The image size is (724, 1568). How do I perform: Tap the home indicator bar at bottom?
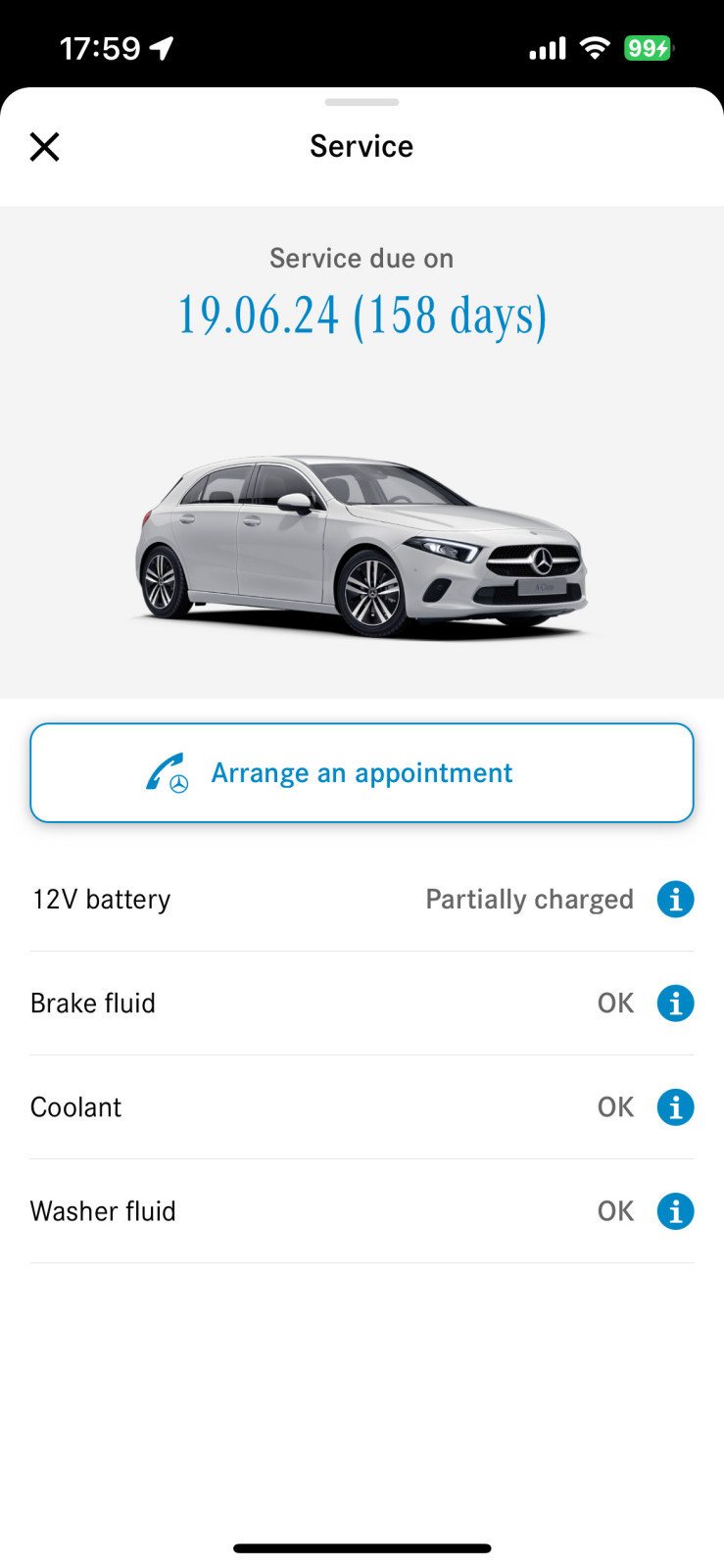click(x=362, y=1547)
